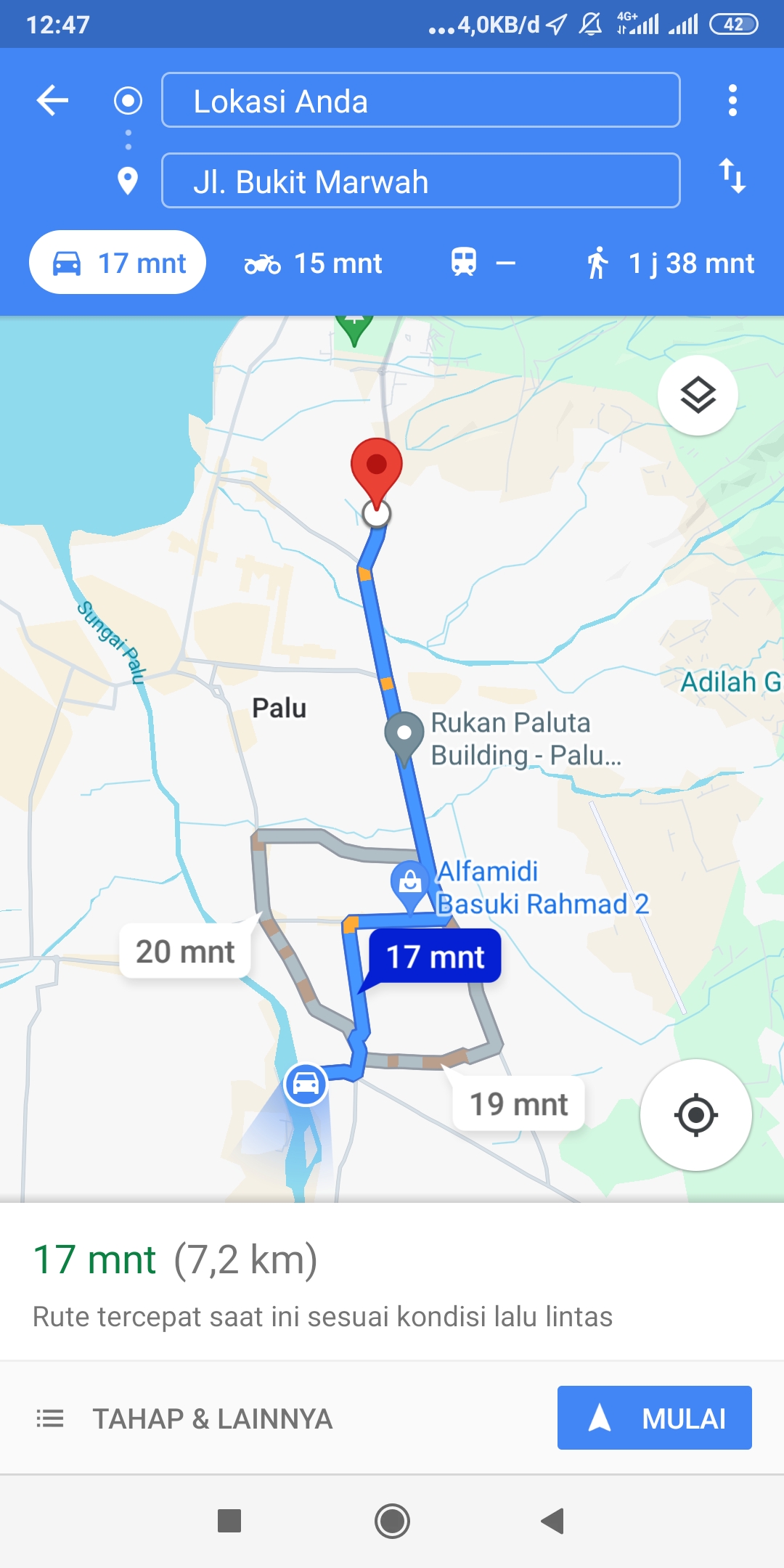Start navigation with the MULAI button
784x1568 pixels.
coord(654,1418)
